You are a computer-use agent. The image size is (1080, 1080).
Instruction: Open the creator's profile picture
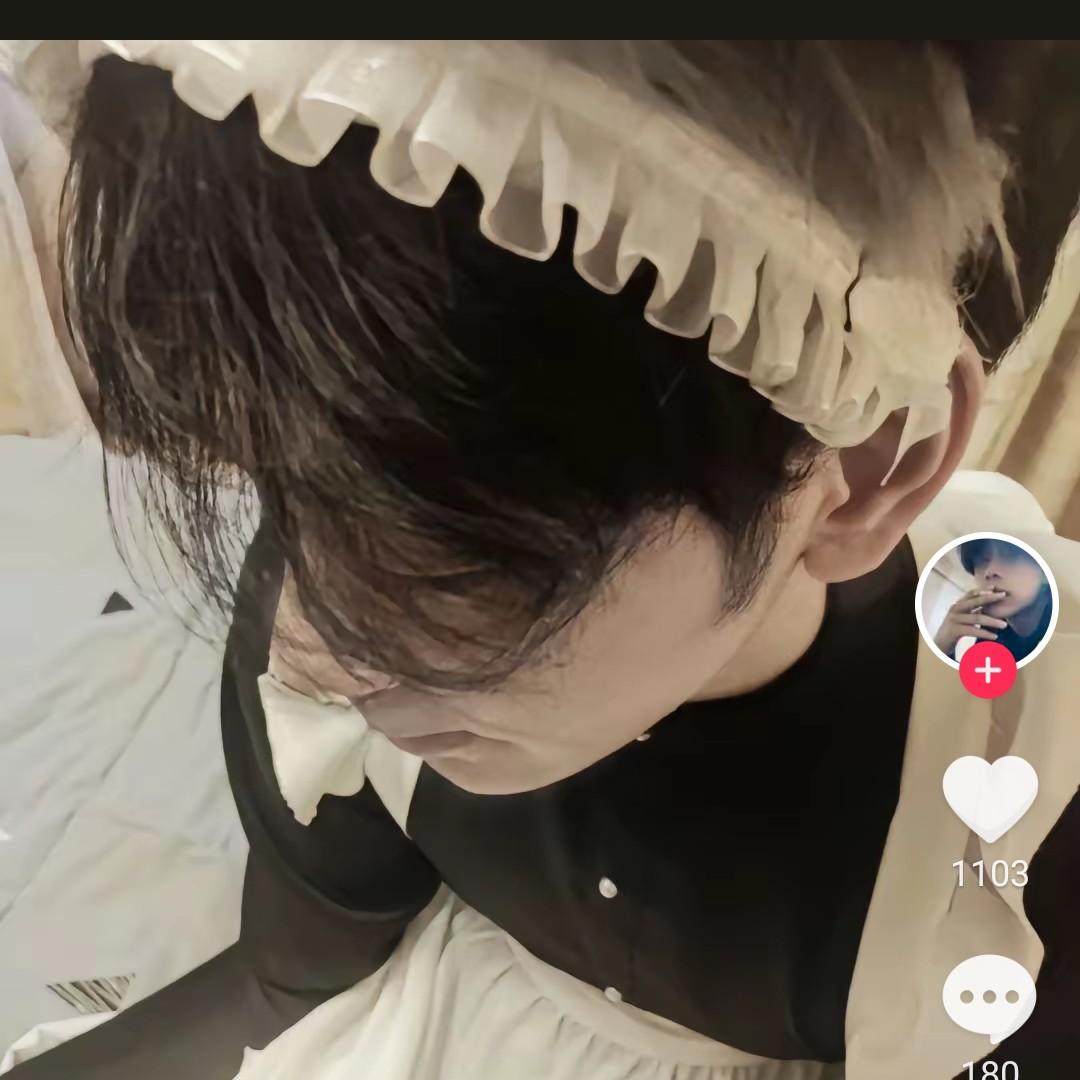[986, 598]
